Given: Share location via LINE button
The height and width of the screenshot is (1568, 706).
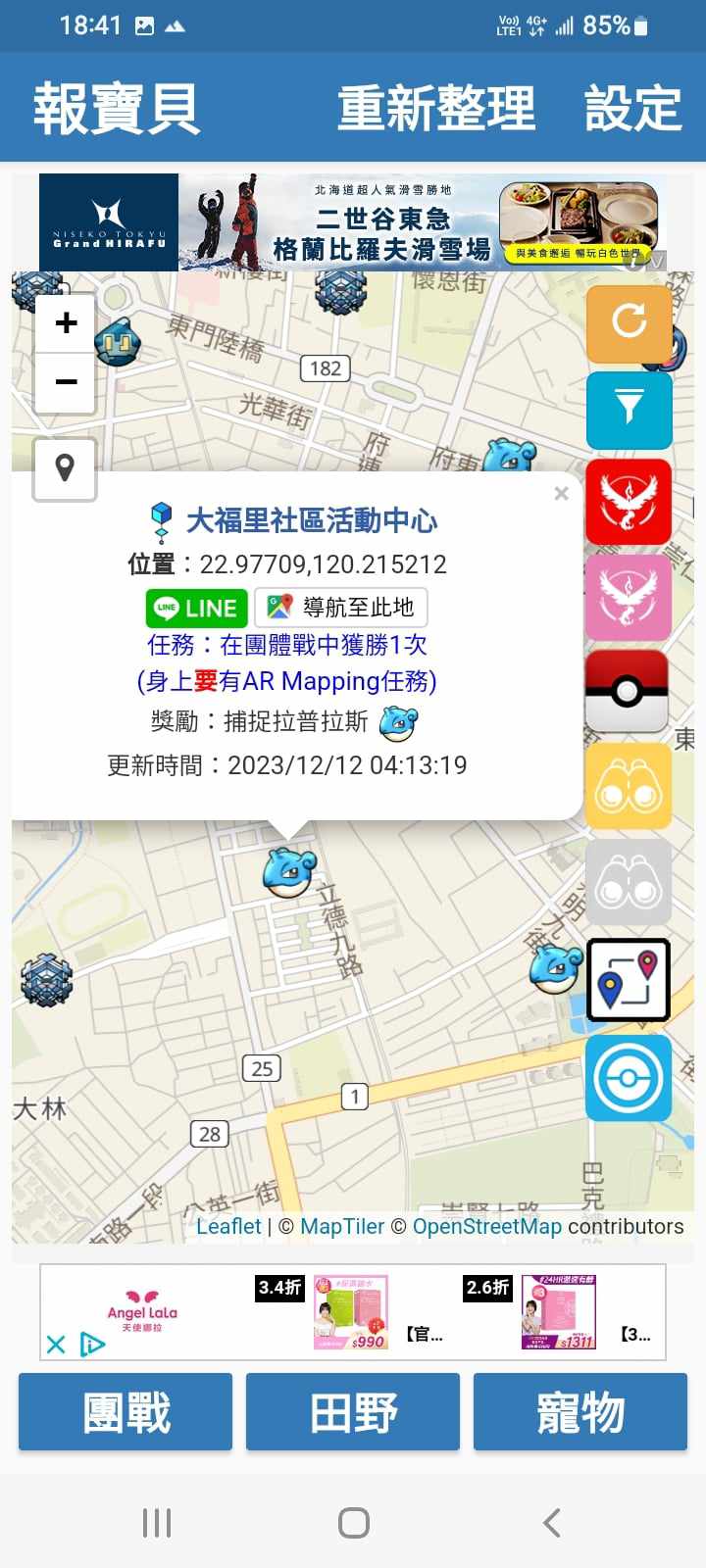Looking at the screenshot, I should click(x=196, y=608).
